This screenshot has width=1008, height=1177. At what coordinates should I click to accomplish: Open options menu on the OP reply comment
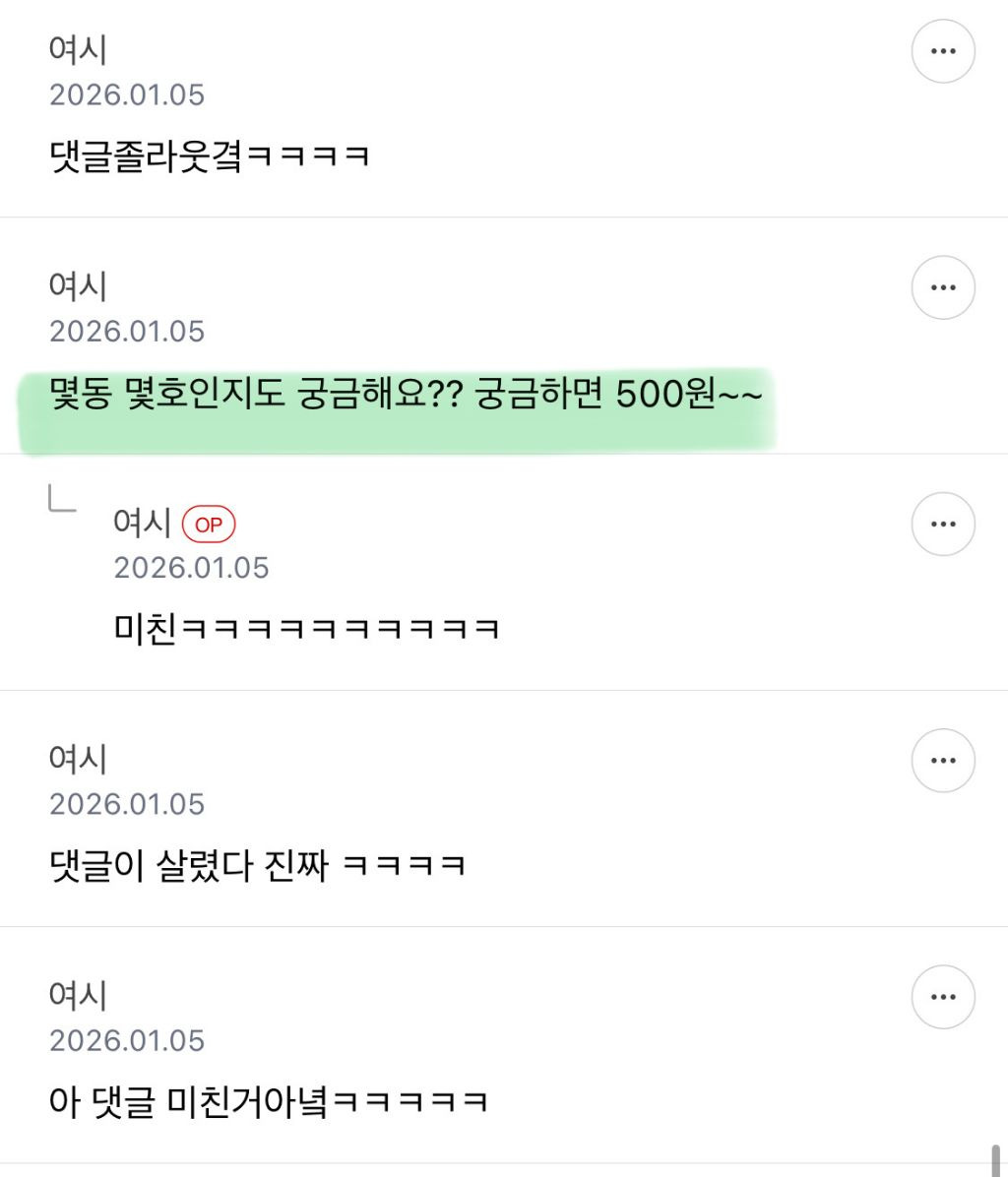pos(943,524)
